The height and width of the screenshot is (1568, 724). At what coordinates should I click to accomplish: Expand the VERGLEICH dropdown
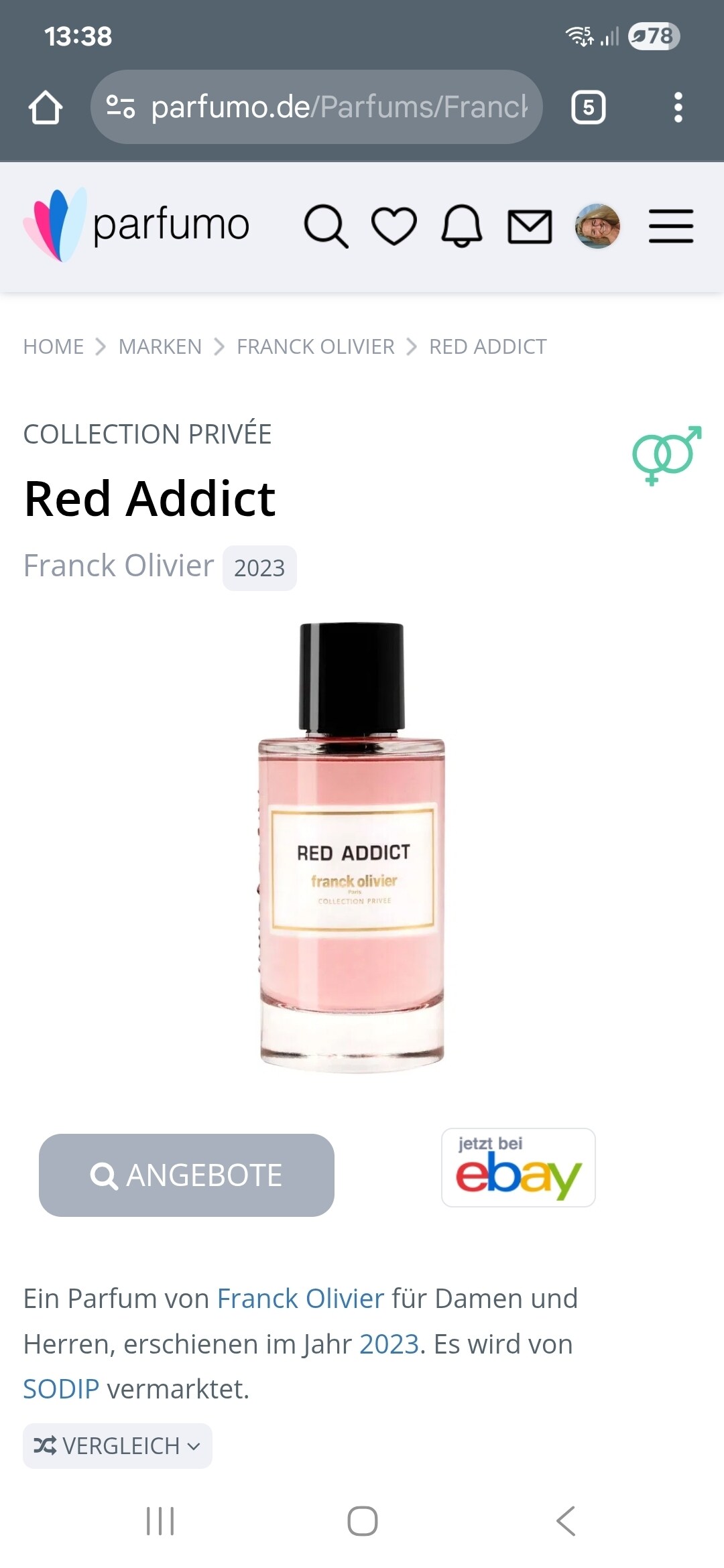tap(117, 1446)
